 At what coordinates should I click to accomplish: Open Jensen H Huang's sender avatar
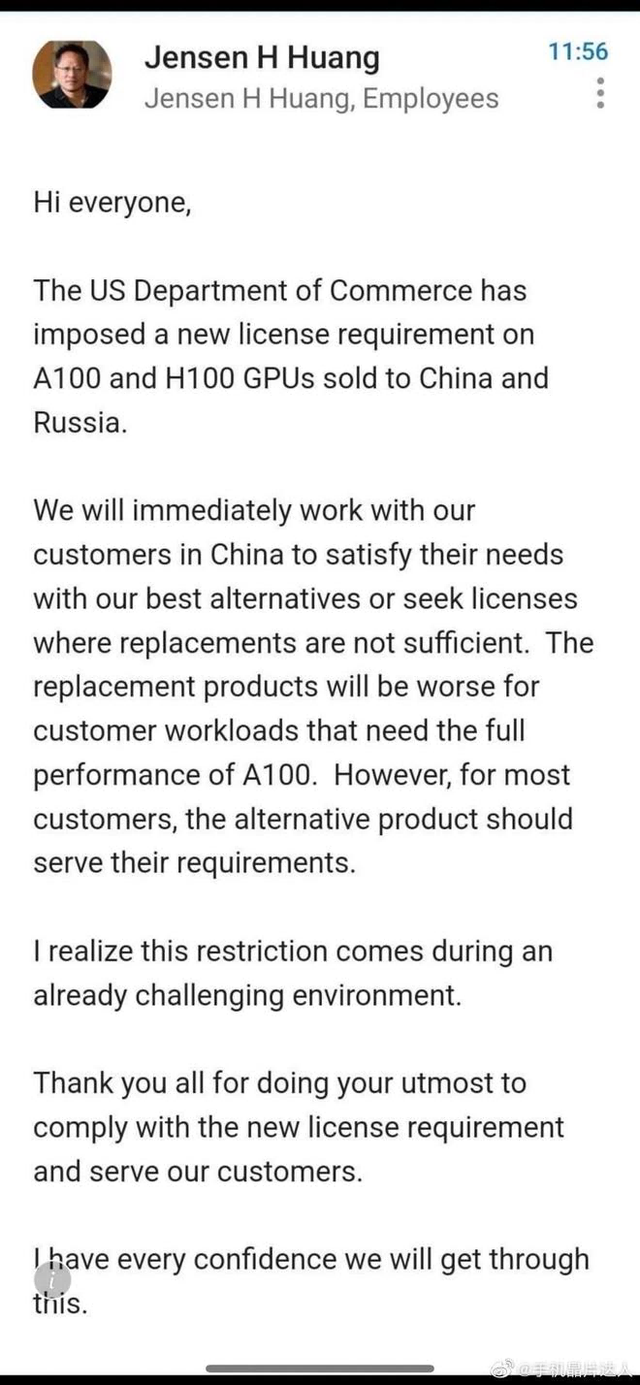[72, 74]
